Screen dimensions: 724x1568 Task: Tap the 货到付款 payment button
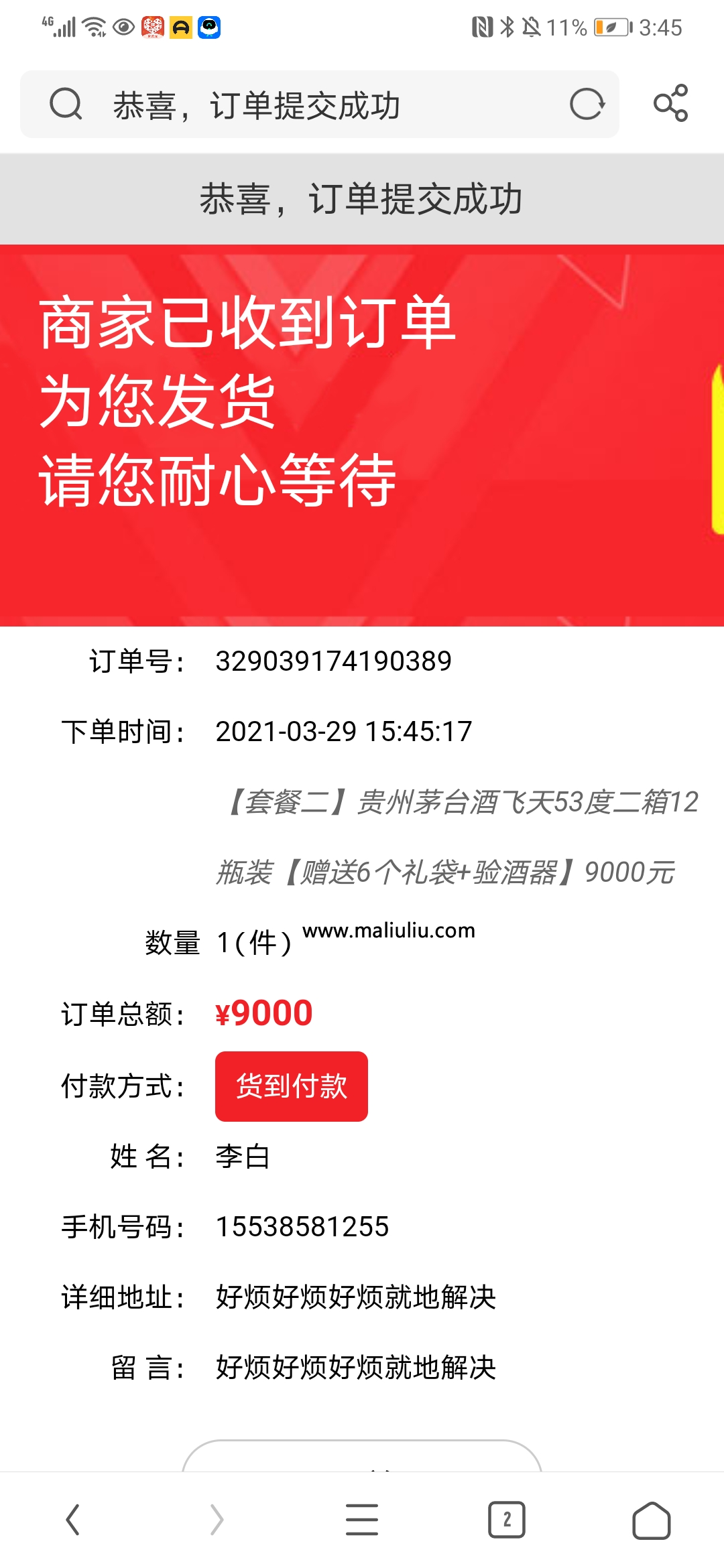[292, 1086]
